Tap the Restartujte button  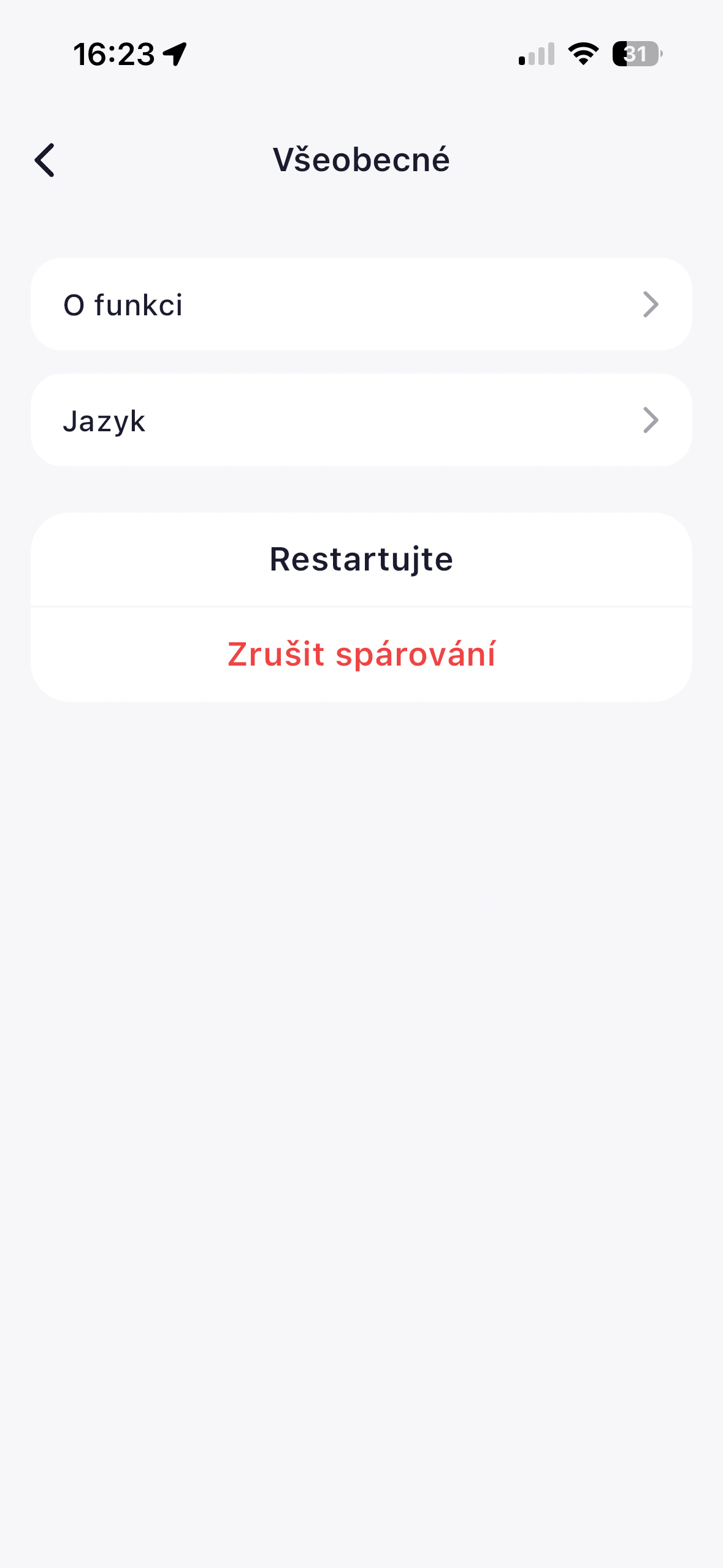pyautogui.click(x=361, y=559)
